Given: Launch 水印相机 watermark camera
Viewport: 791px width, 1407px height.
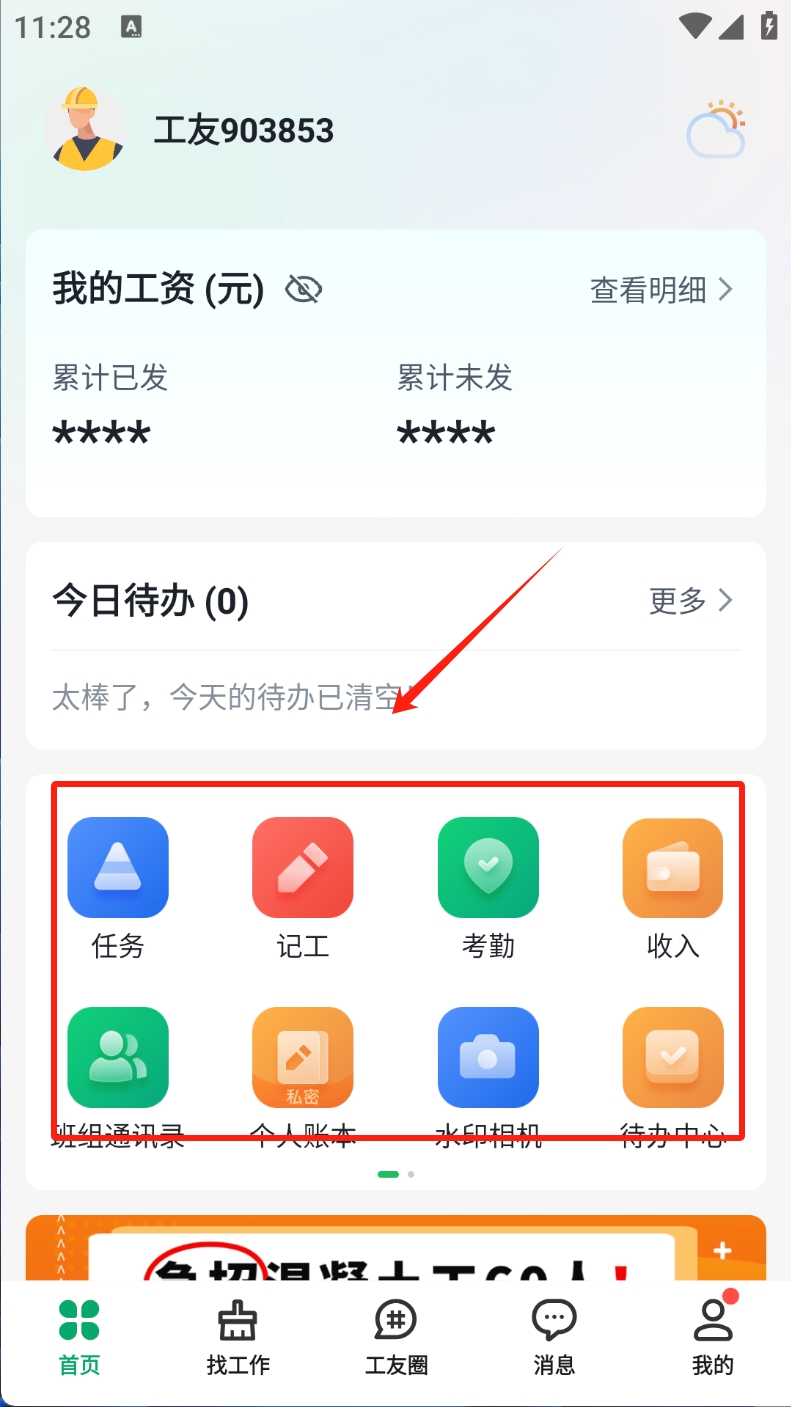Looking at the screenshot, I should (488, 1058).
